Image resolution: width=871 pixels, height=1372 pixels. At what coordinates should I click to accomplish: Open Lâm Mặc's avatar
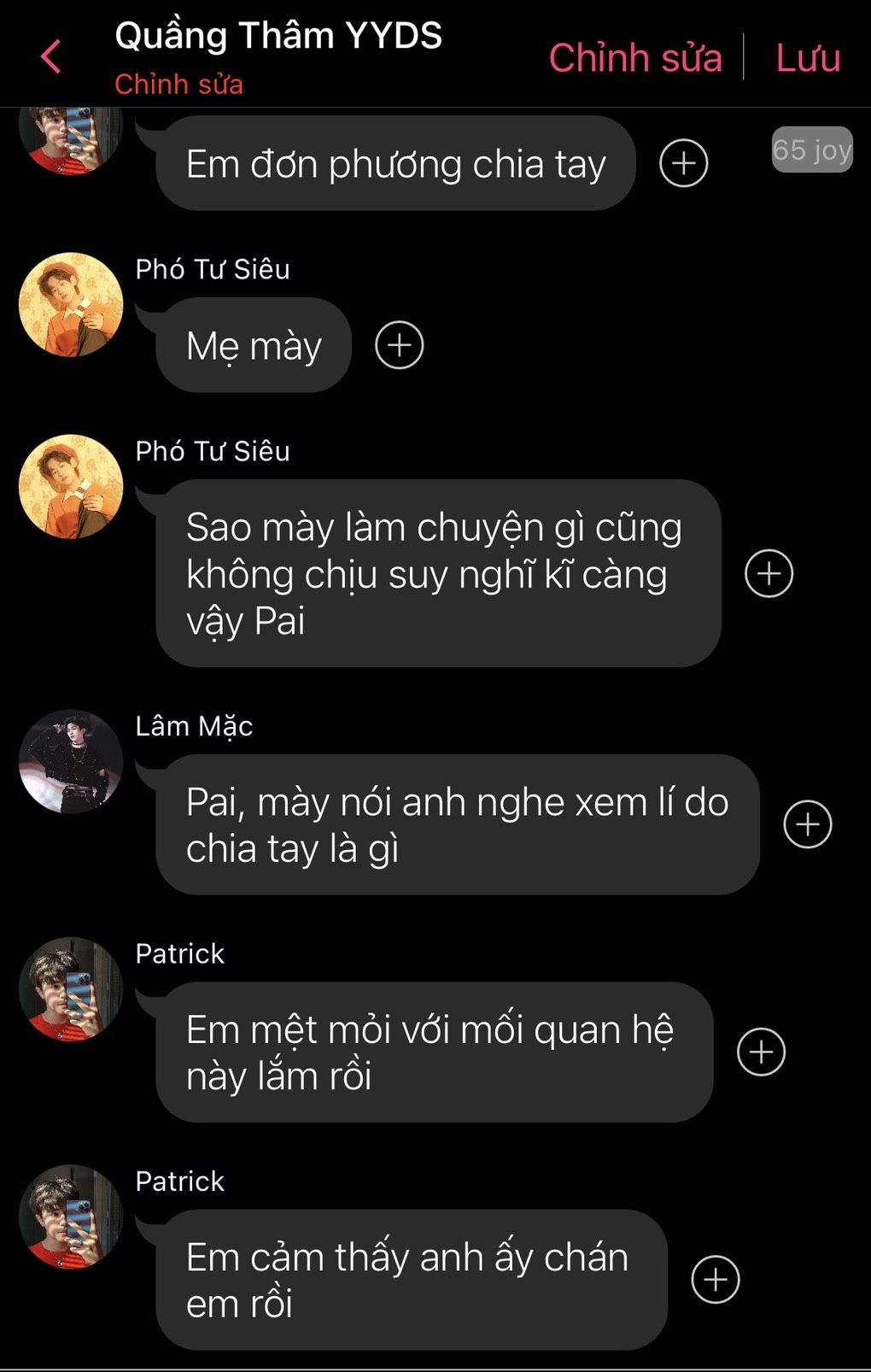pyautogui.click(x=71, y=761)
